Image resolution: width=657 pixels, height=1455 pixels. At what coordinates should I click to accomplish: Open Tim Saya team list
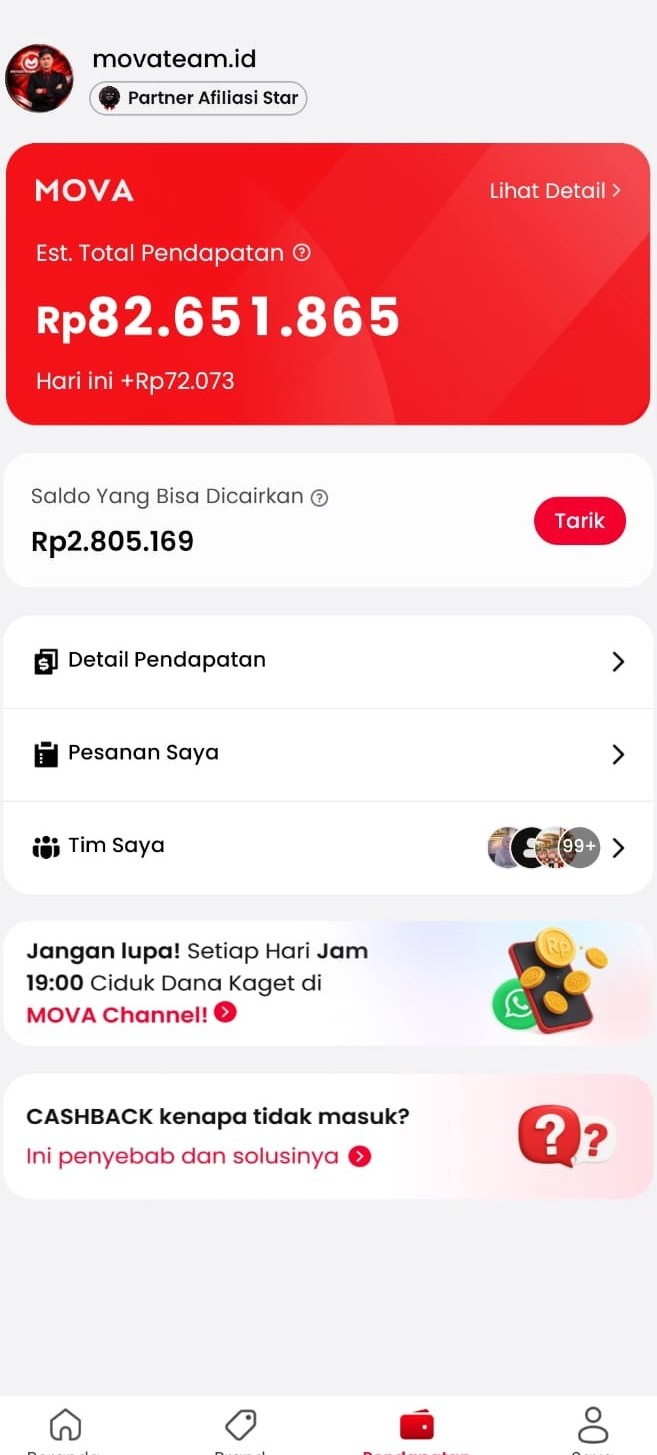tap(328, 847)
